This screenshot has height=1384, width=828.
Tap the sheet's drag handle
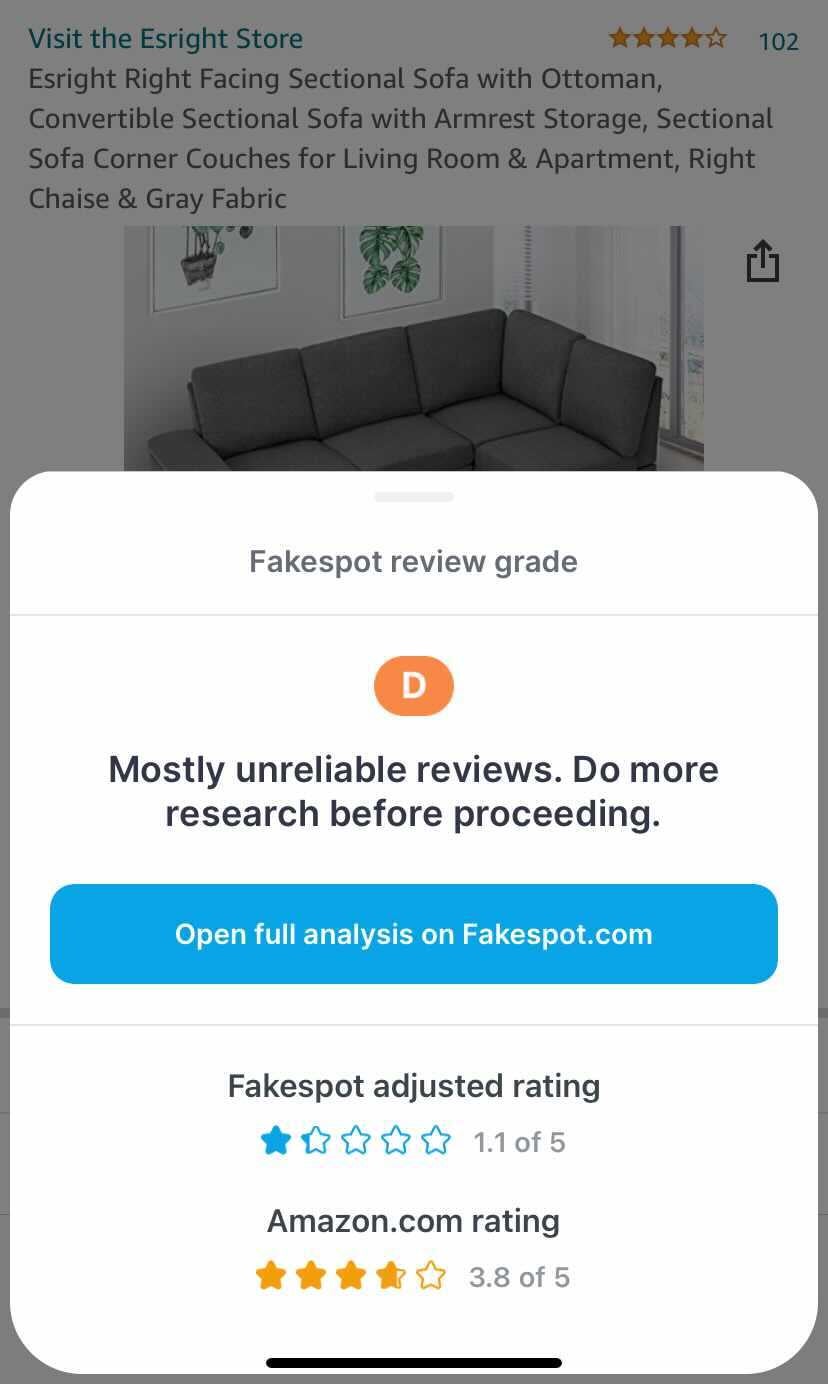413,497
